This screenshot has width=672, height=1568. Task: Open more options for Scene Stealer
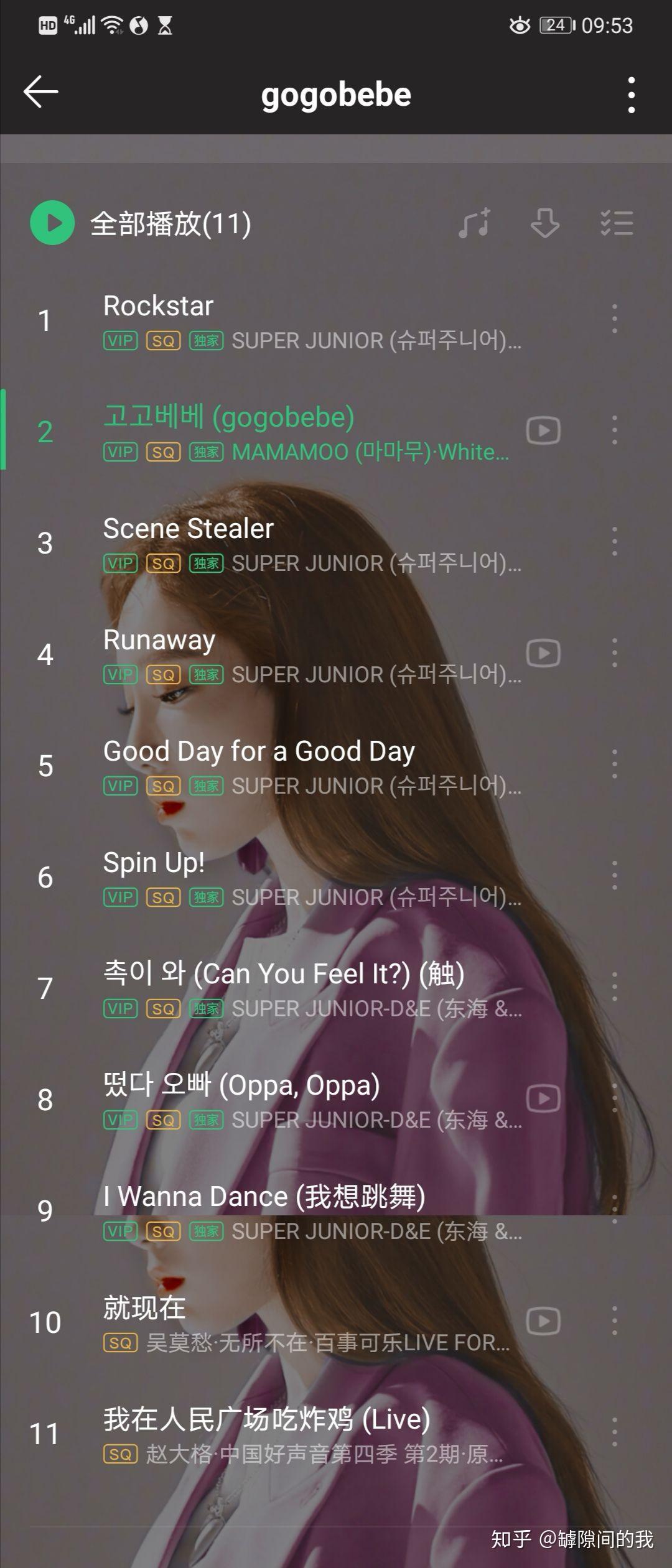coord(615,542)
